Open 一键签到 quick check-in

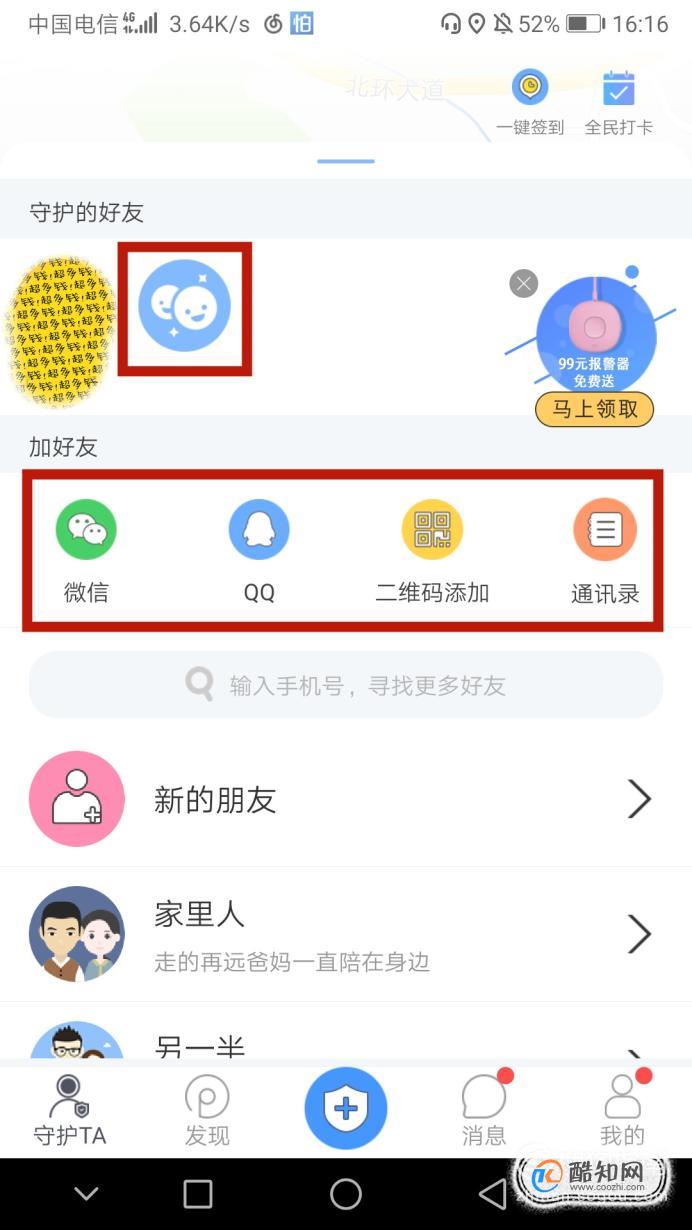[530, 102]
